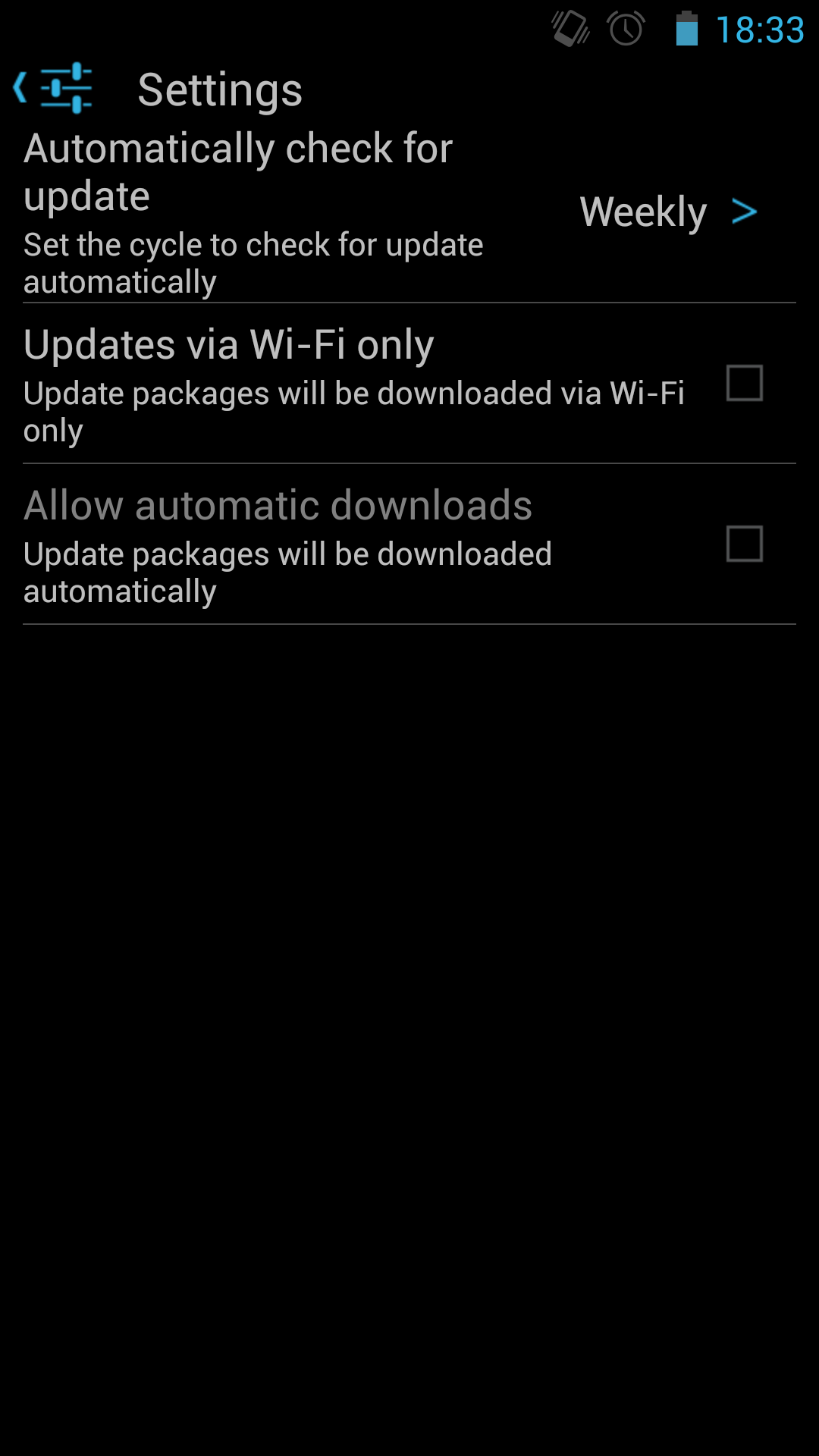The image size is (819, 1456).
Task: Tick the Allow automatic downloads checkbox
Action: (744, 544)
